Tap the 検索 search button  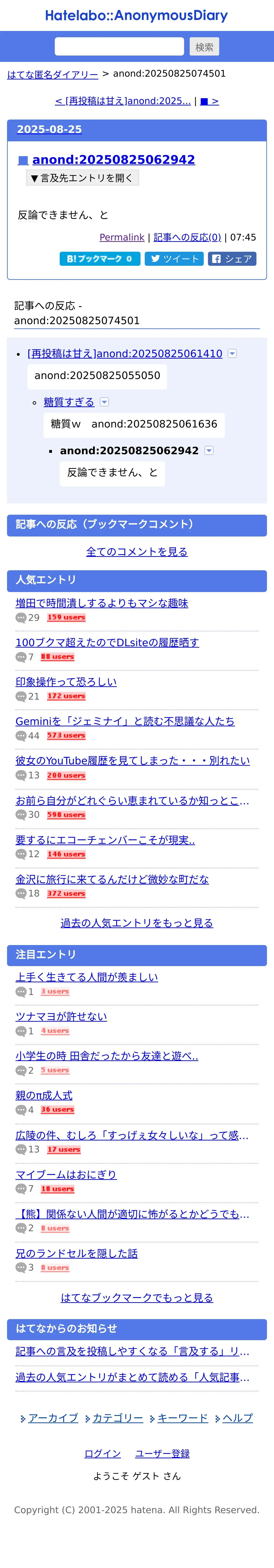[204, 47]
